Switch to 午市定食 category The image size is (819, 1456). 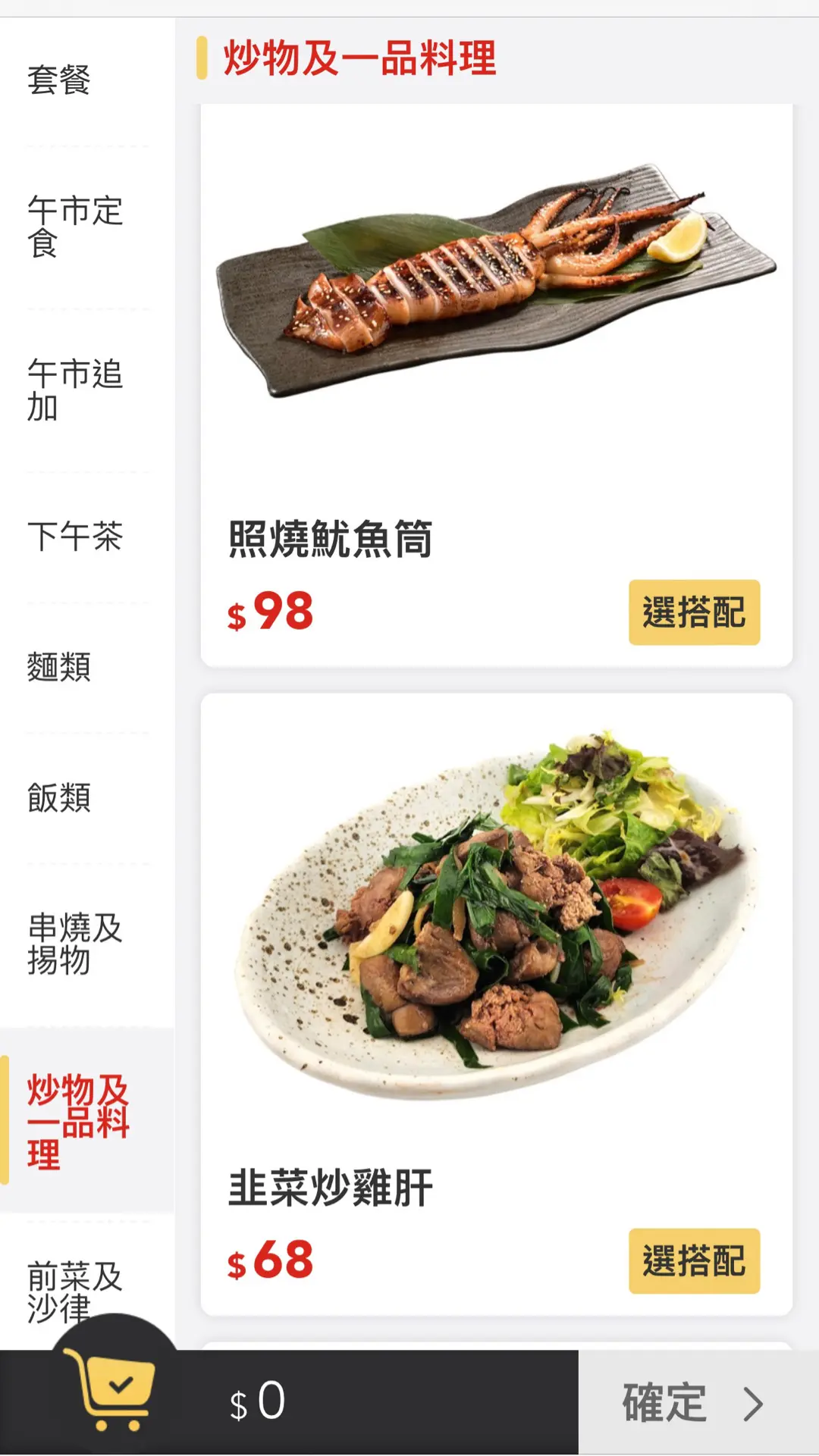(74, 227)
